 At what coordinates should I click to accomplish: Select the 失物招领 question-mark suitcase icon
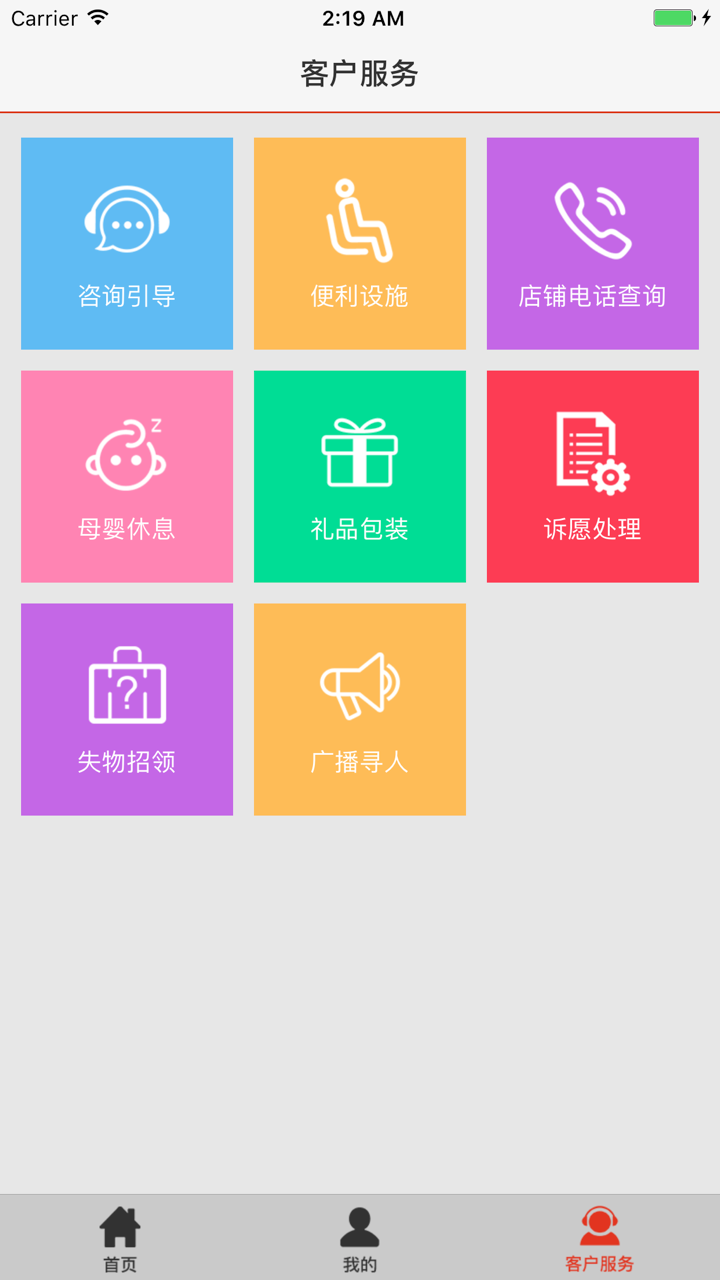point(126,682)
